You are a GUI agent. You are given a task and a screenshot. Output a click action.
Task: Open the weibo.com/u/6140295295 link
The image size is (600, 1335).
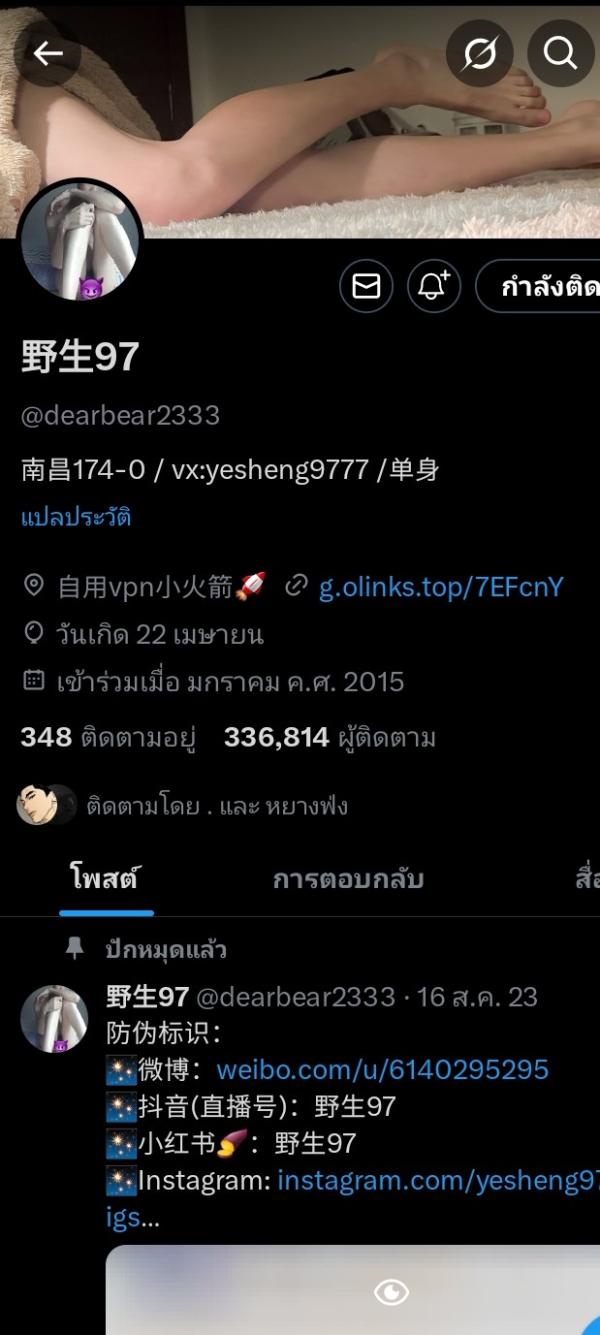(x=382, y=1069)
